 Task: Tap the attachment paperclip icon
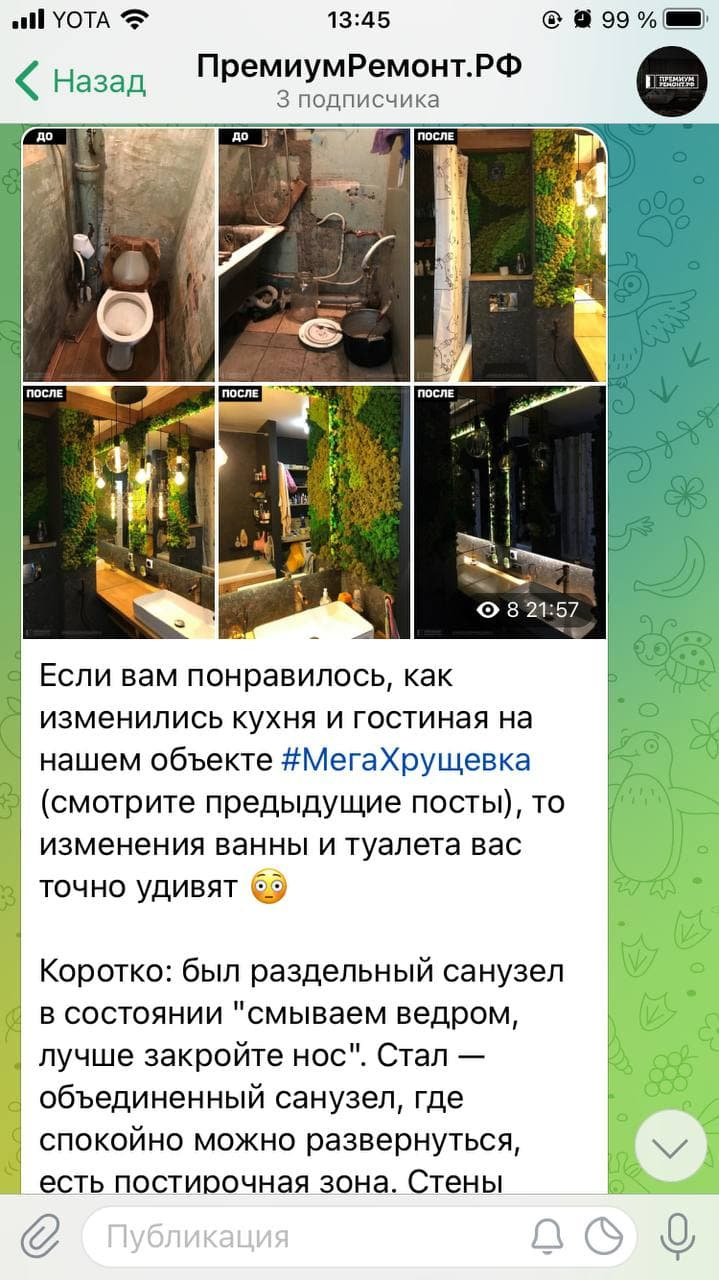40,1237
